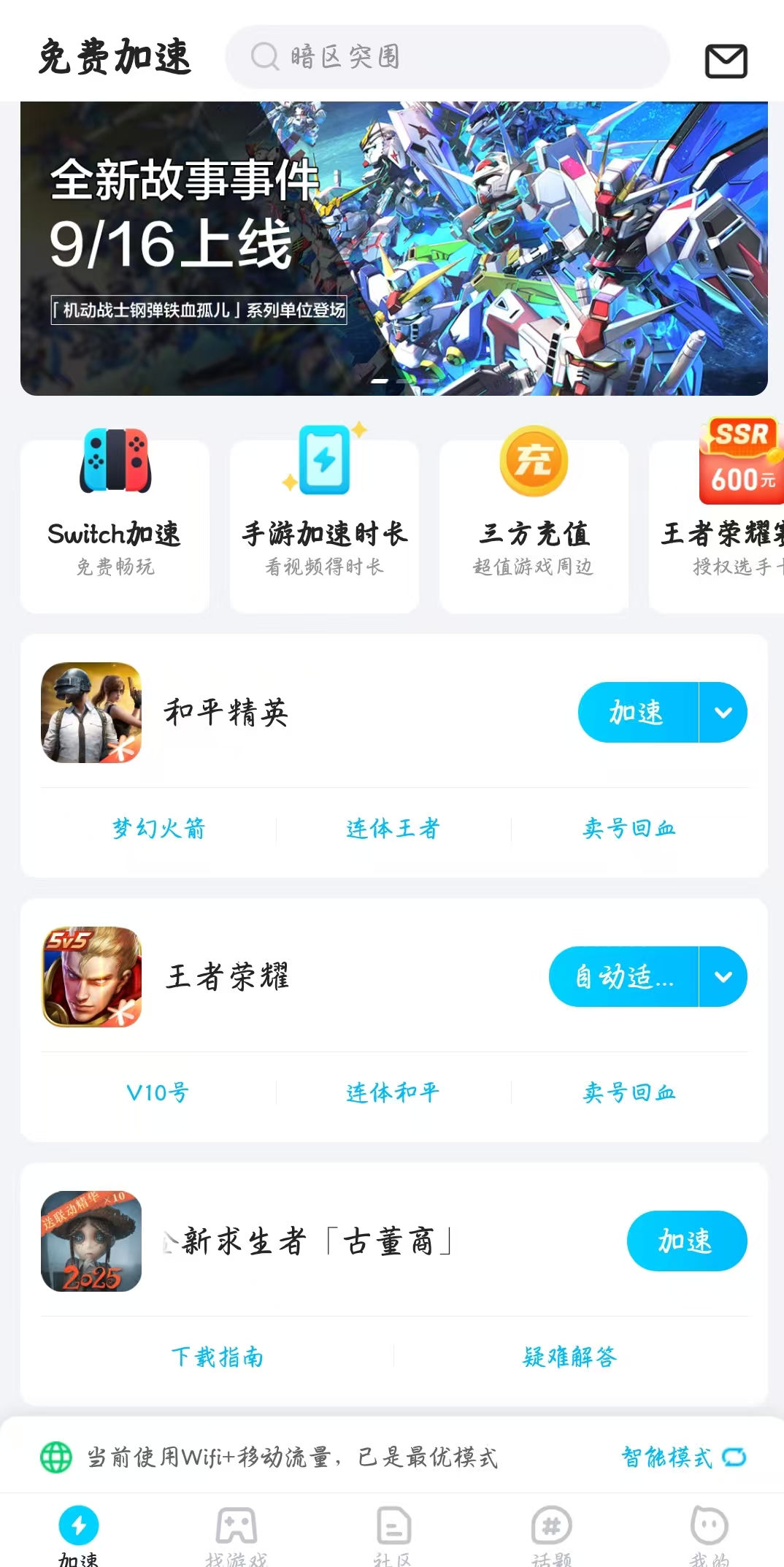Image resolution: width=784 pixels, height=1567 pixels.
Task: Open the Switch加速 card
Action: (115, 526)
